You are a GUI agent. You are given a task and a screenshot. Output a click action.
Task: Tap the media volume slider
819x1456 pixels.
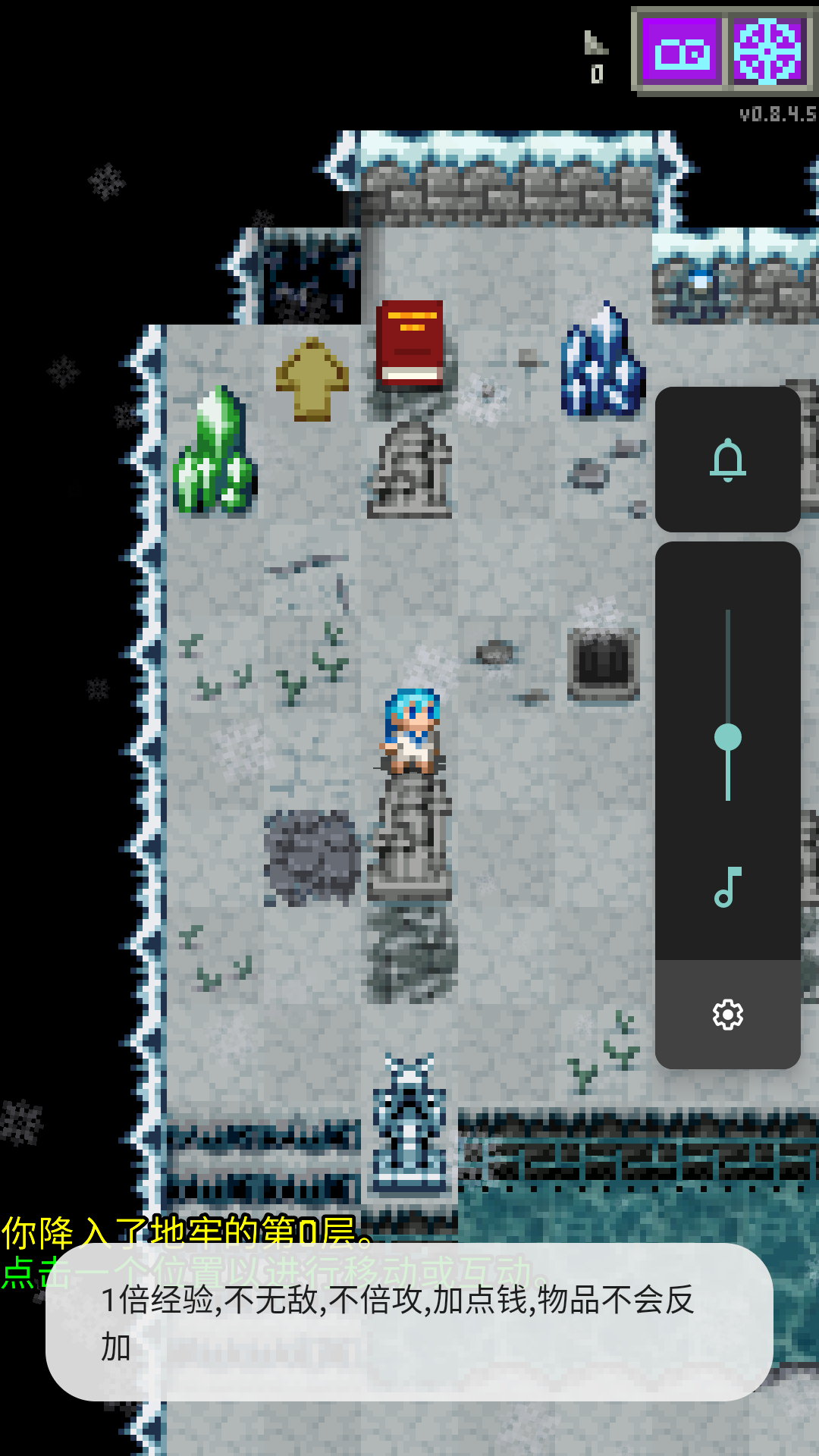(727, 736)
